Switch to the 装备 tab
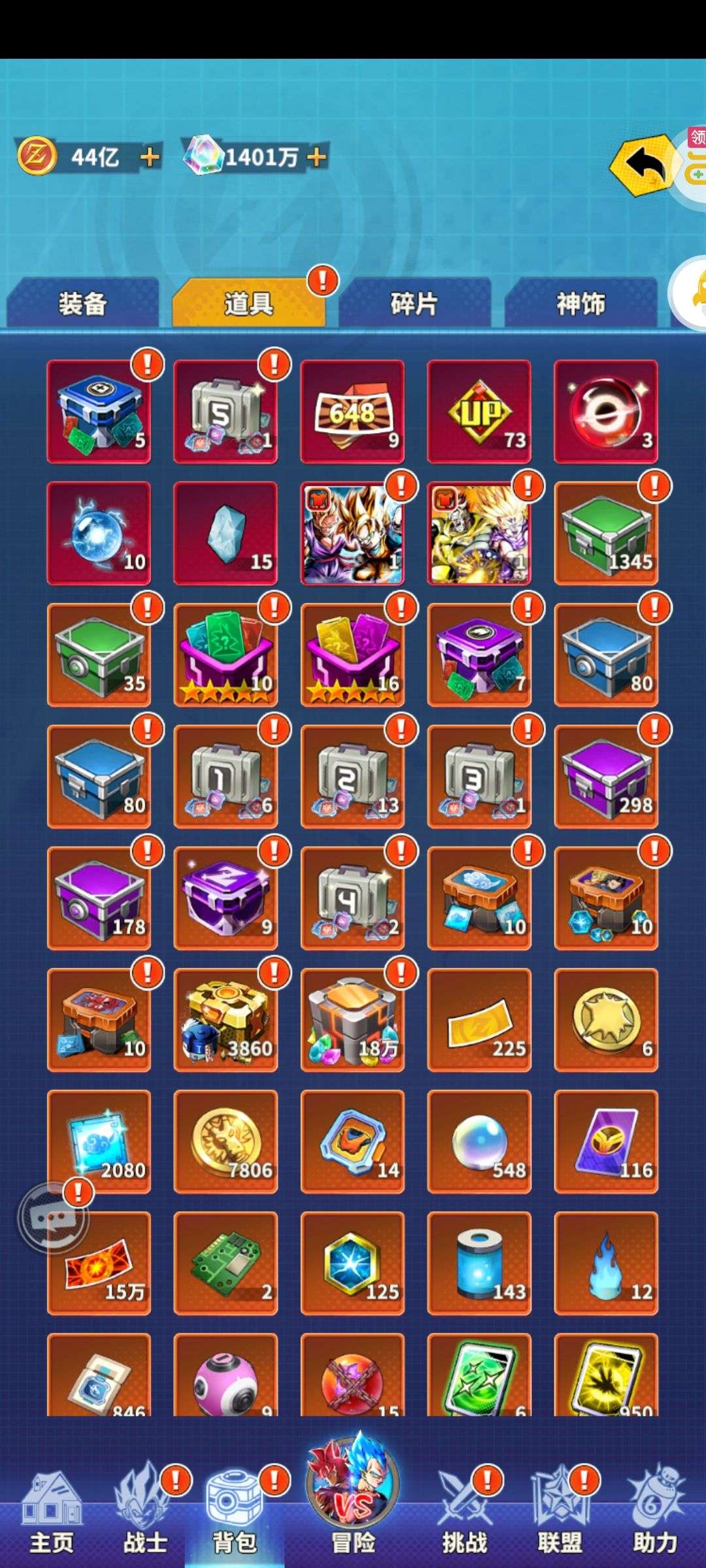Viewport: 706px width, 1568px height. point(82,303)
